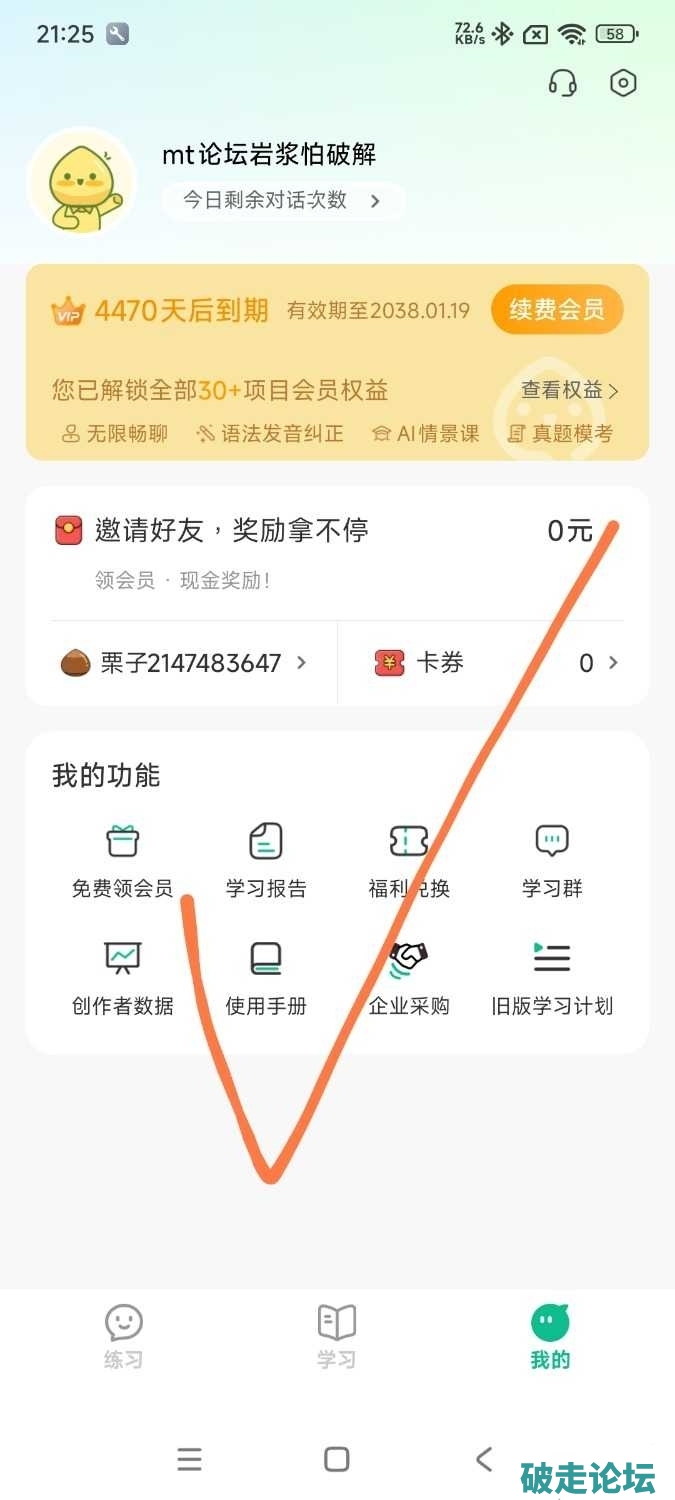Open 企业采购 enterprise purchase
The width and height of the screenshot is (675, 1500).
point(409,978)
